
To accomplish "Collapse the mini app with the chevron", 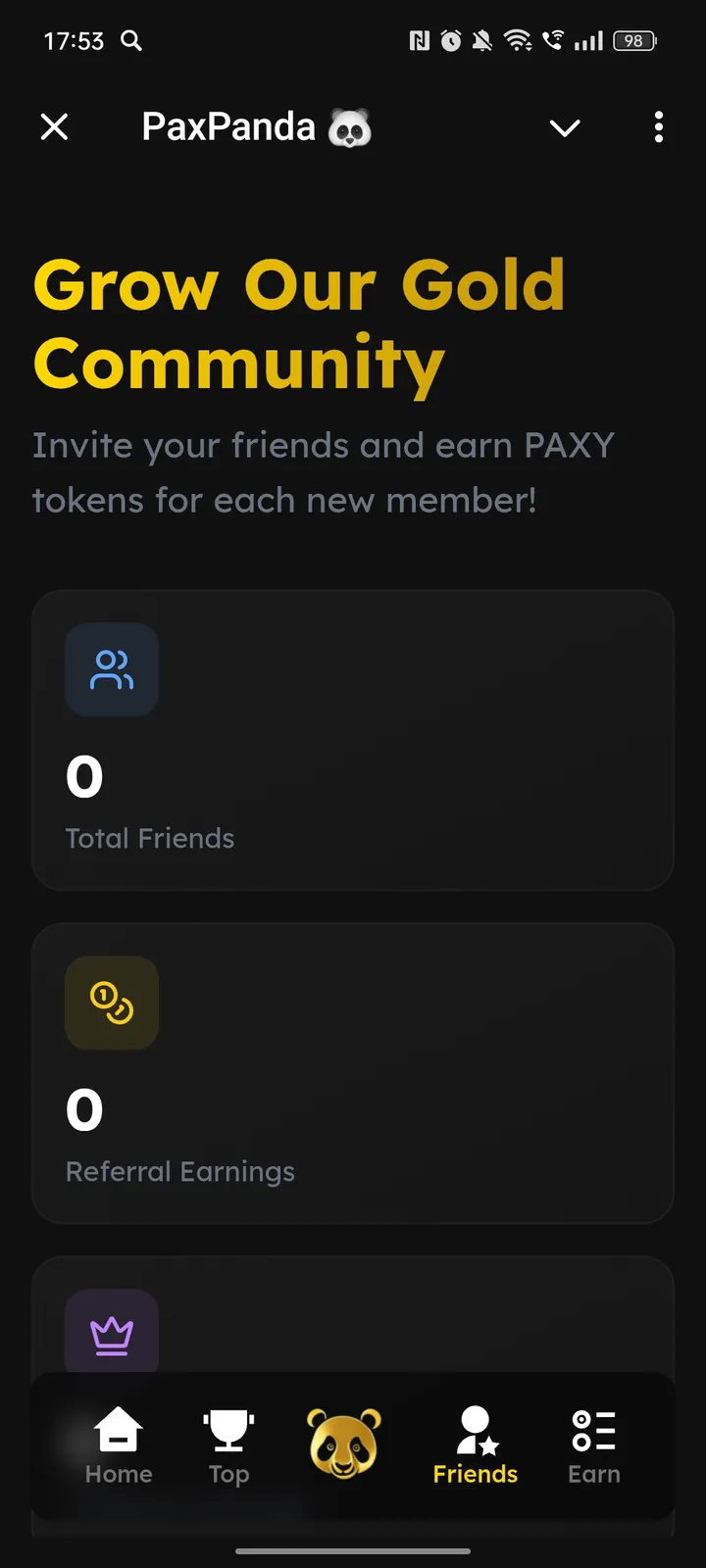I will (x=565, y=127).
